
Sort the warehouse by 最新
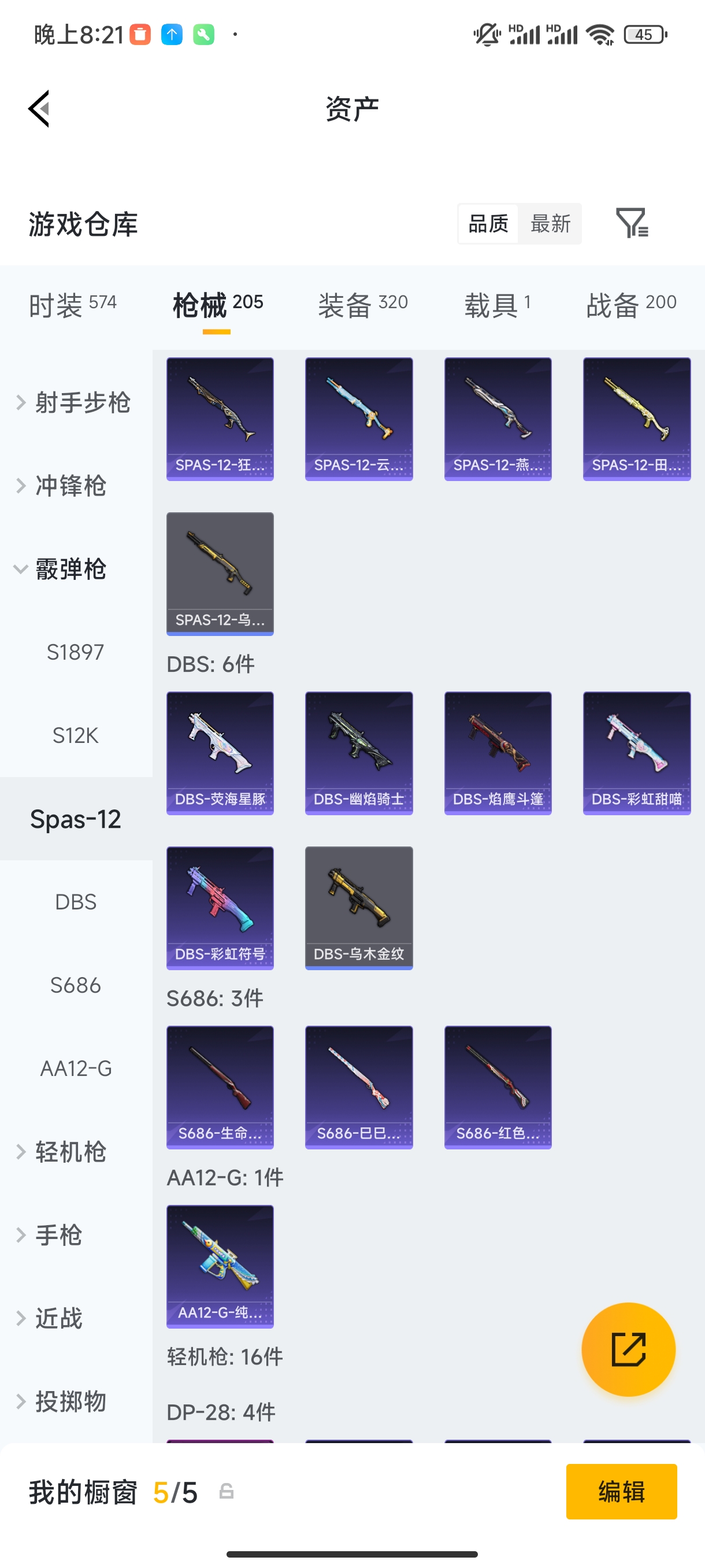point(550,223)
